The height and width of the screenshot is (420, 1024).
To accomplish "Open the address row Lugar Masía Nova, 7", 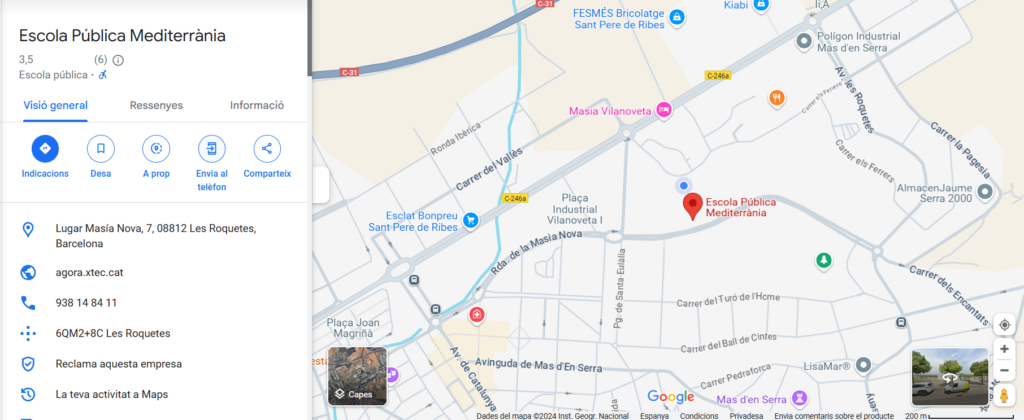I will (155, 236).
